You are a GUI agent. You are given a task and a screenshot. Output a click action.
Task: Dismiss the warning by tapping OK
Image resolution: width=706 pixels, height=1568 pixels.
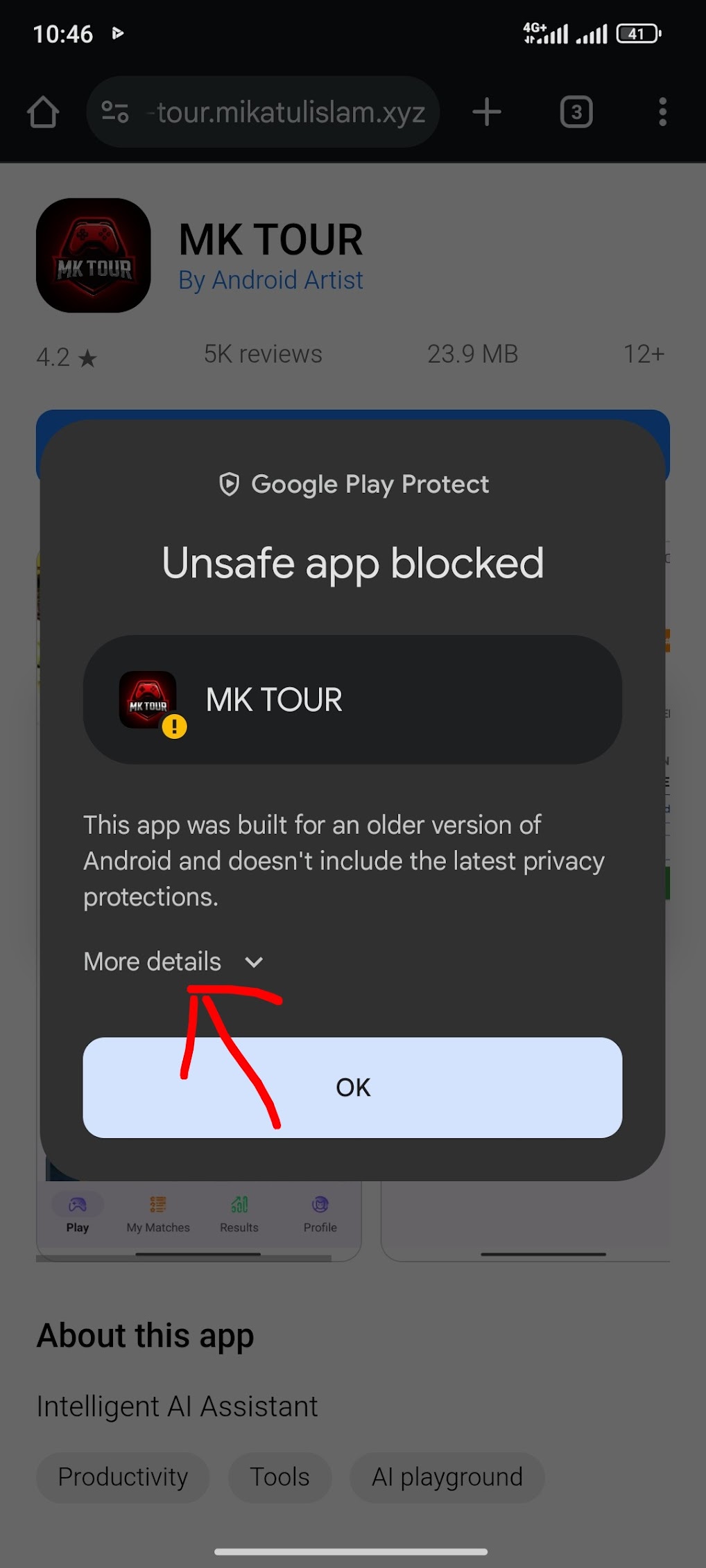click(x=353, y=1087)
